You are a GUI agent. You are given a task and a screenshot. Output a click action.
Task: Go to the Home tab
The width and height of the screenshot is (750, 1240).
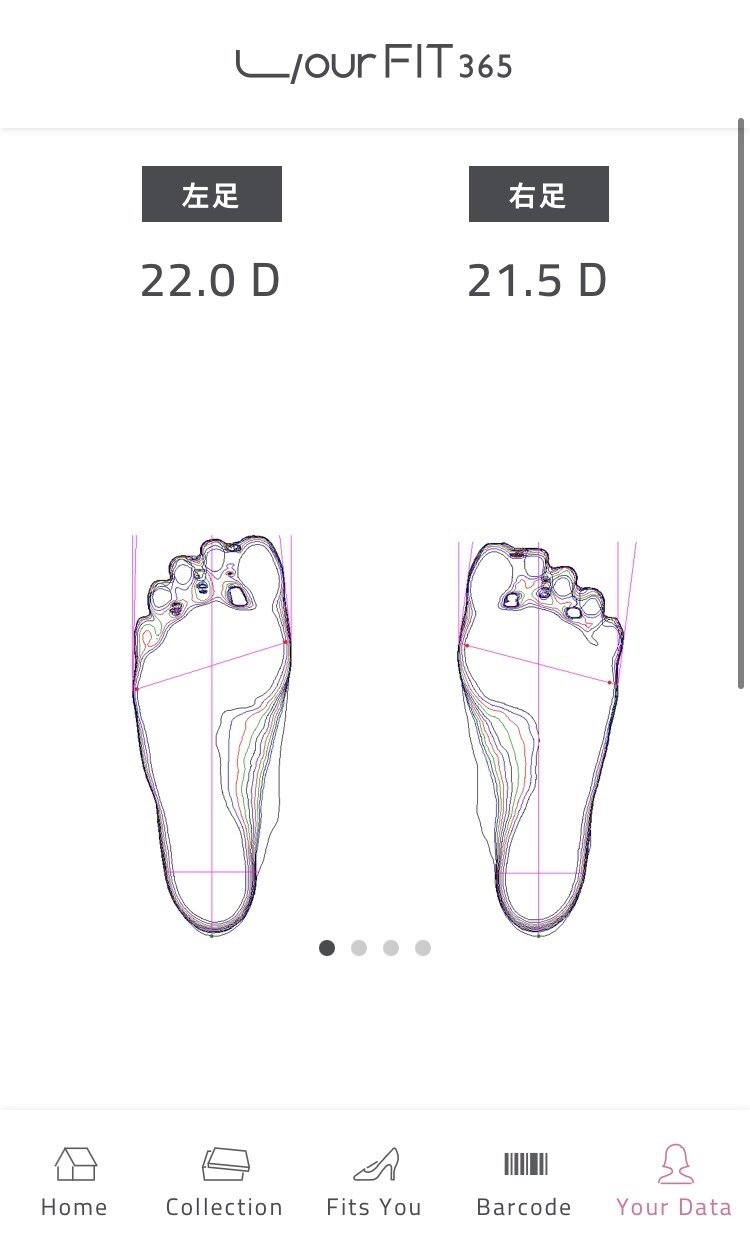(x=75, y=1182)
